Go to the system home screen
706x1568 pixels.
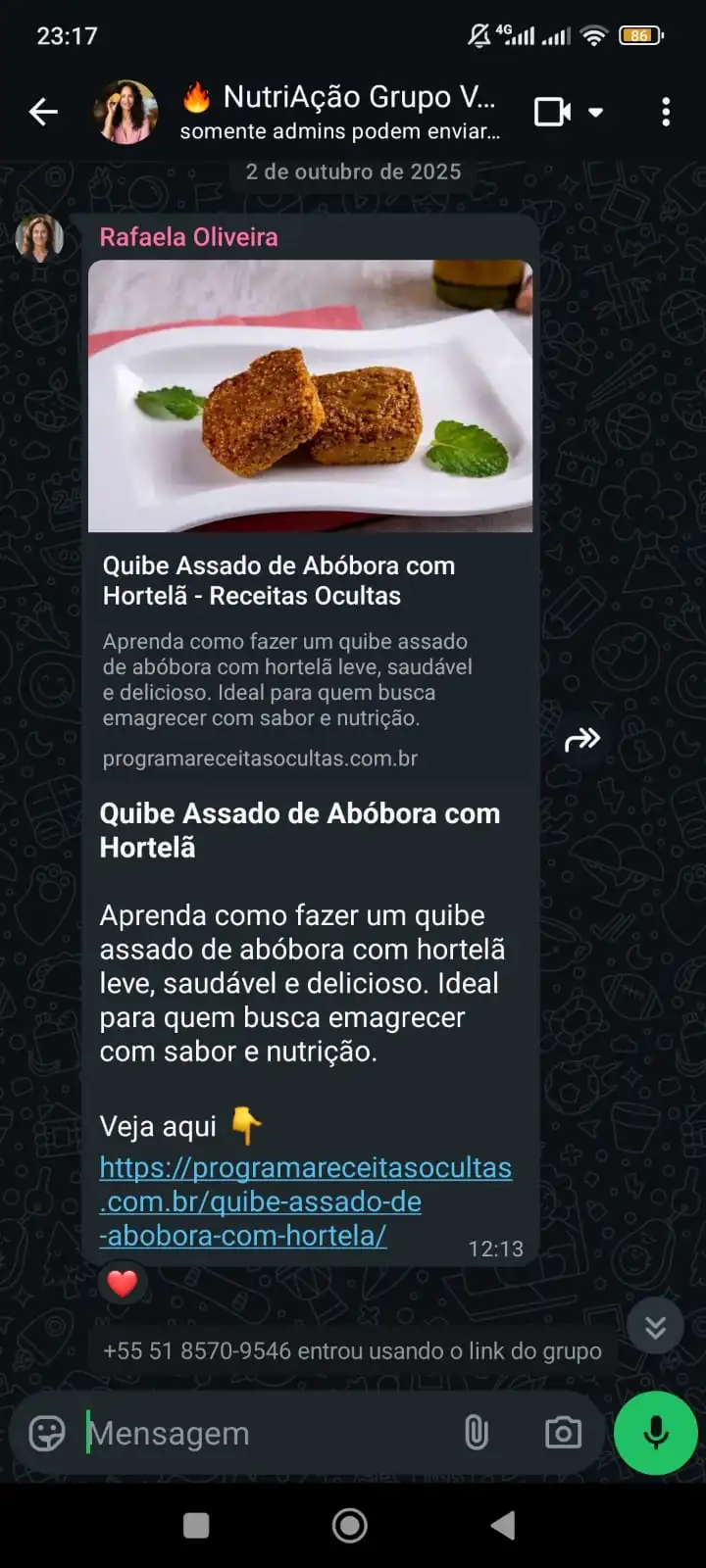coord(350,1525)
